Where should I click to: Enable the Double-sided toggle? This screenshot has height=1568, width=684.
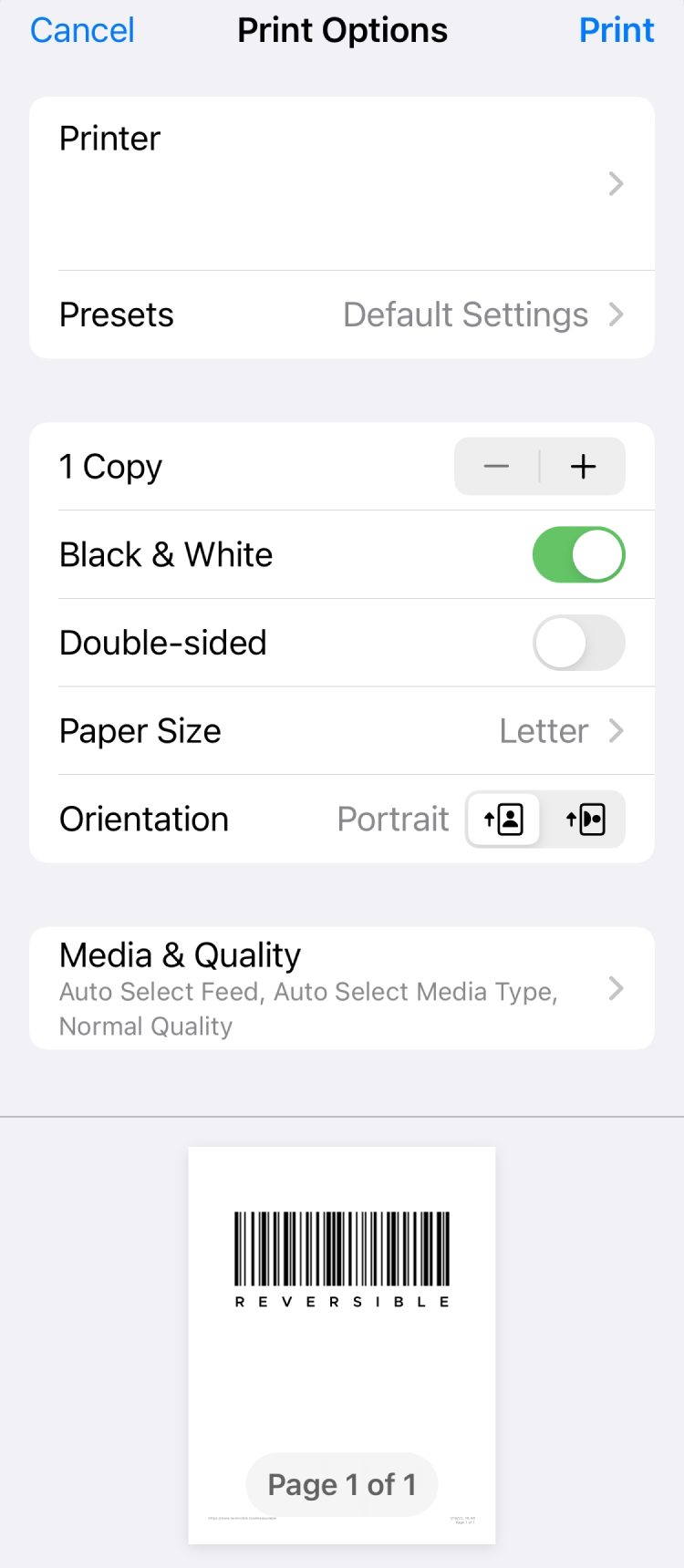pos(578,642)
